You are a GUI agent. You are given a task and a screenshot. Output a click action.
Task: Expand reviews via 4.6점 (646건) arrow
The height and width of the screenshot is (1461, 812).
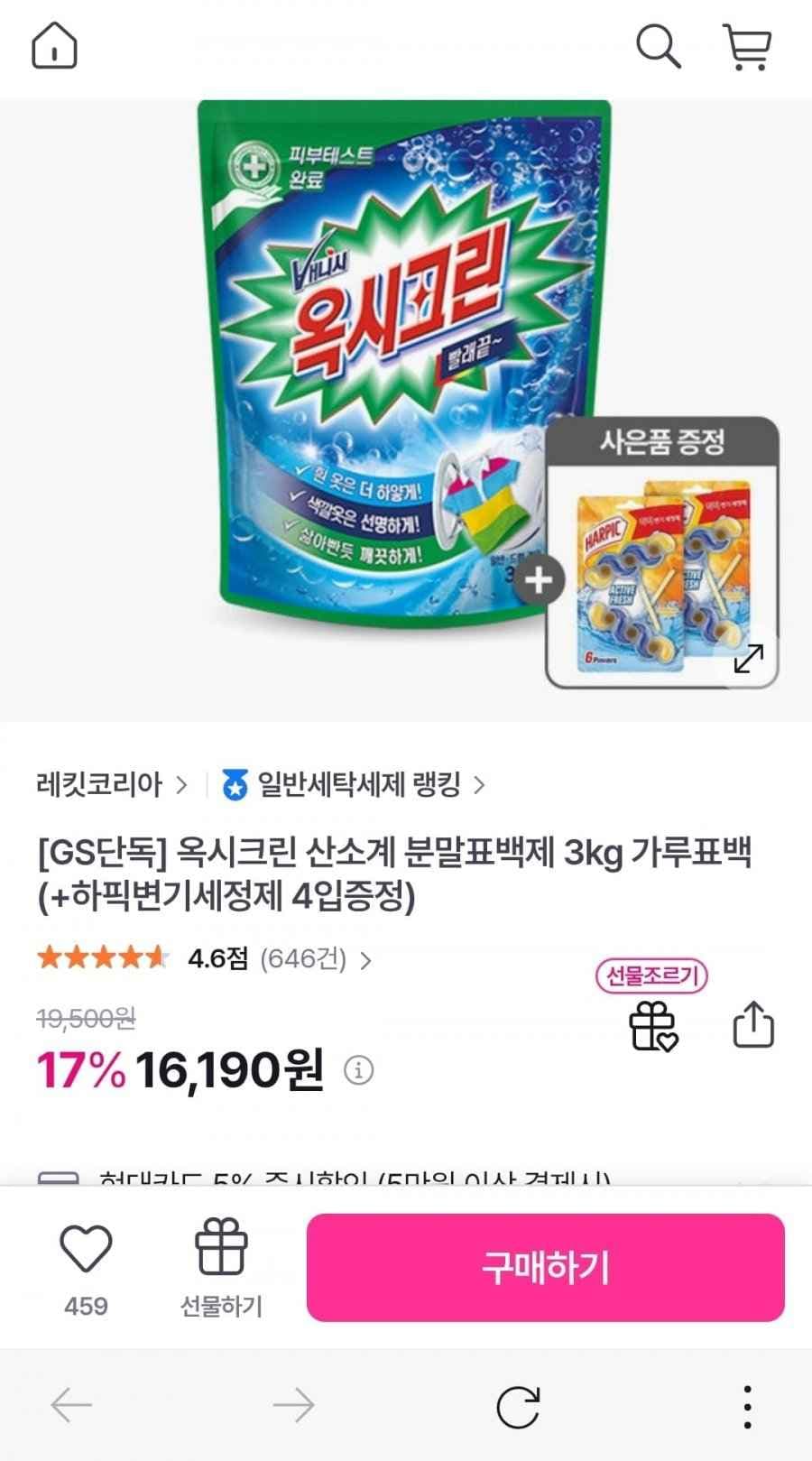point(364,961)
